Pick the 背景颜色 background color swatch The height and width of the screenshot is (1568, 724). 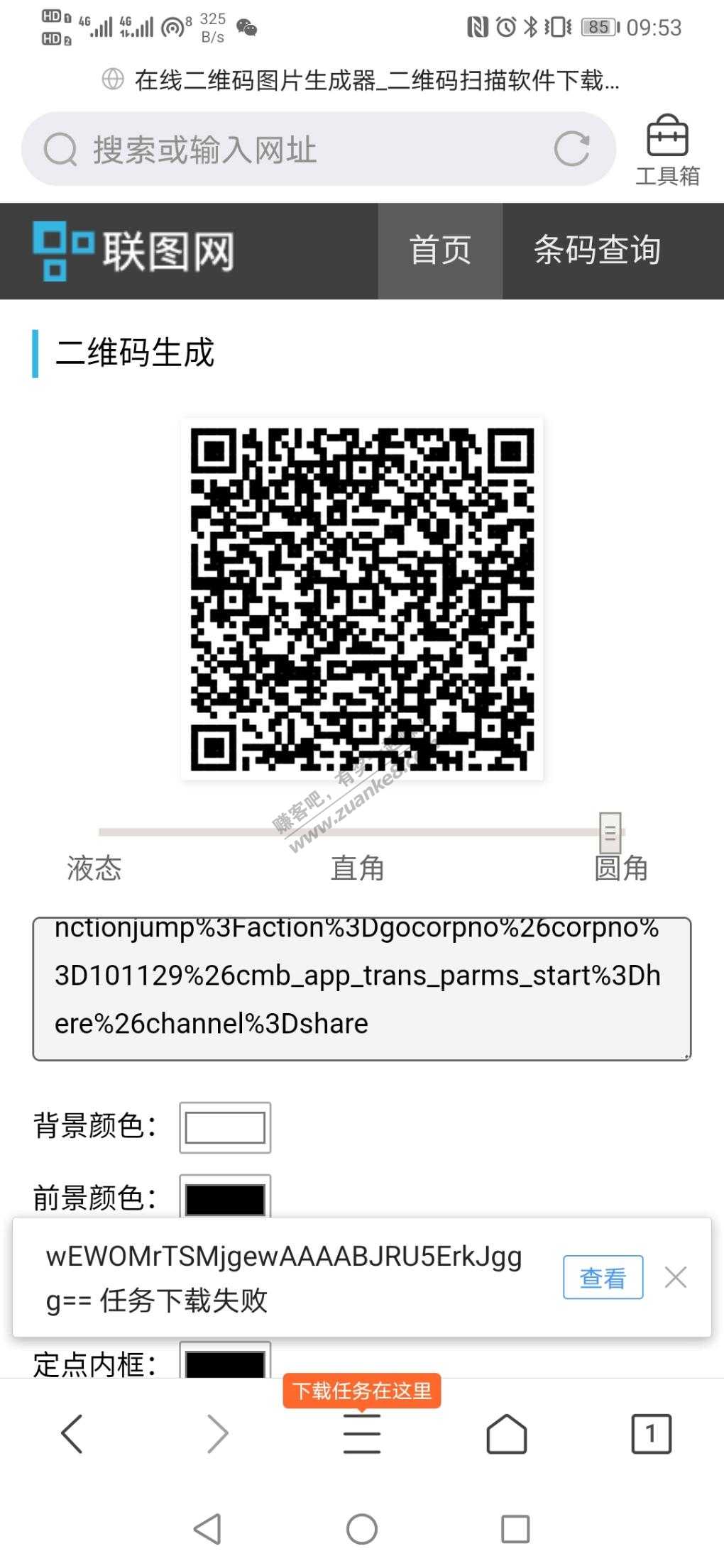225,1127
